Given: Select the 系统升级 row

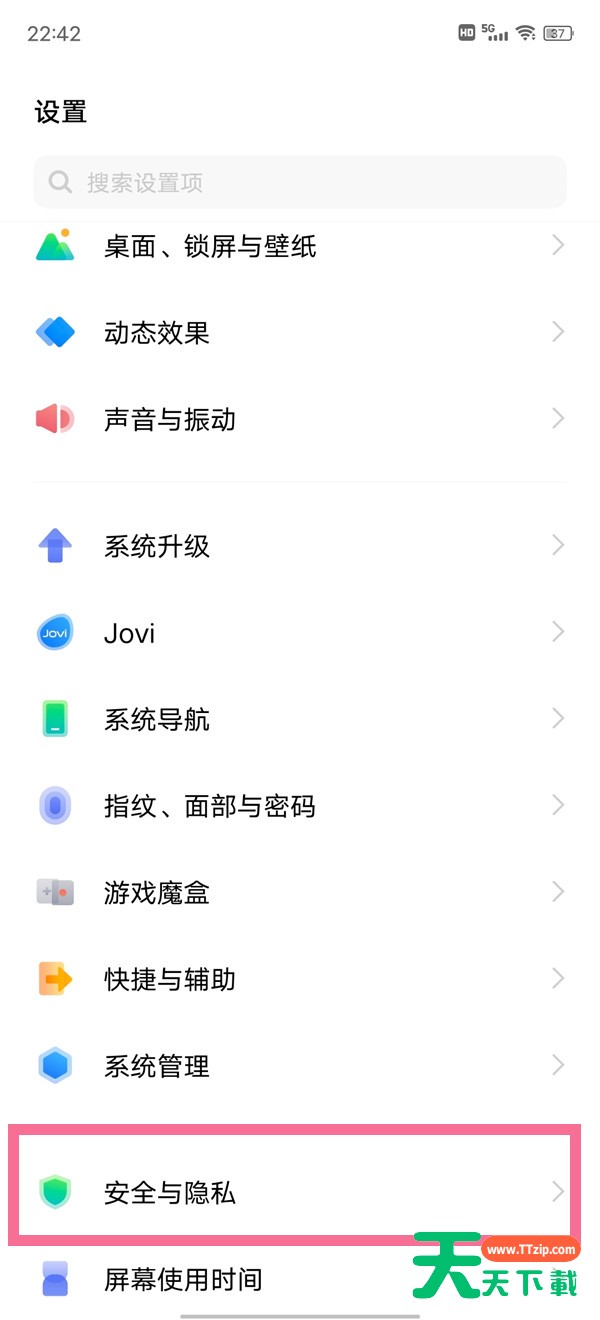Looking at the screenshot, I should pyautogui.click(x=300, y=546).
